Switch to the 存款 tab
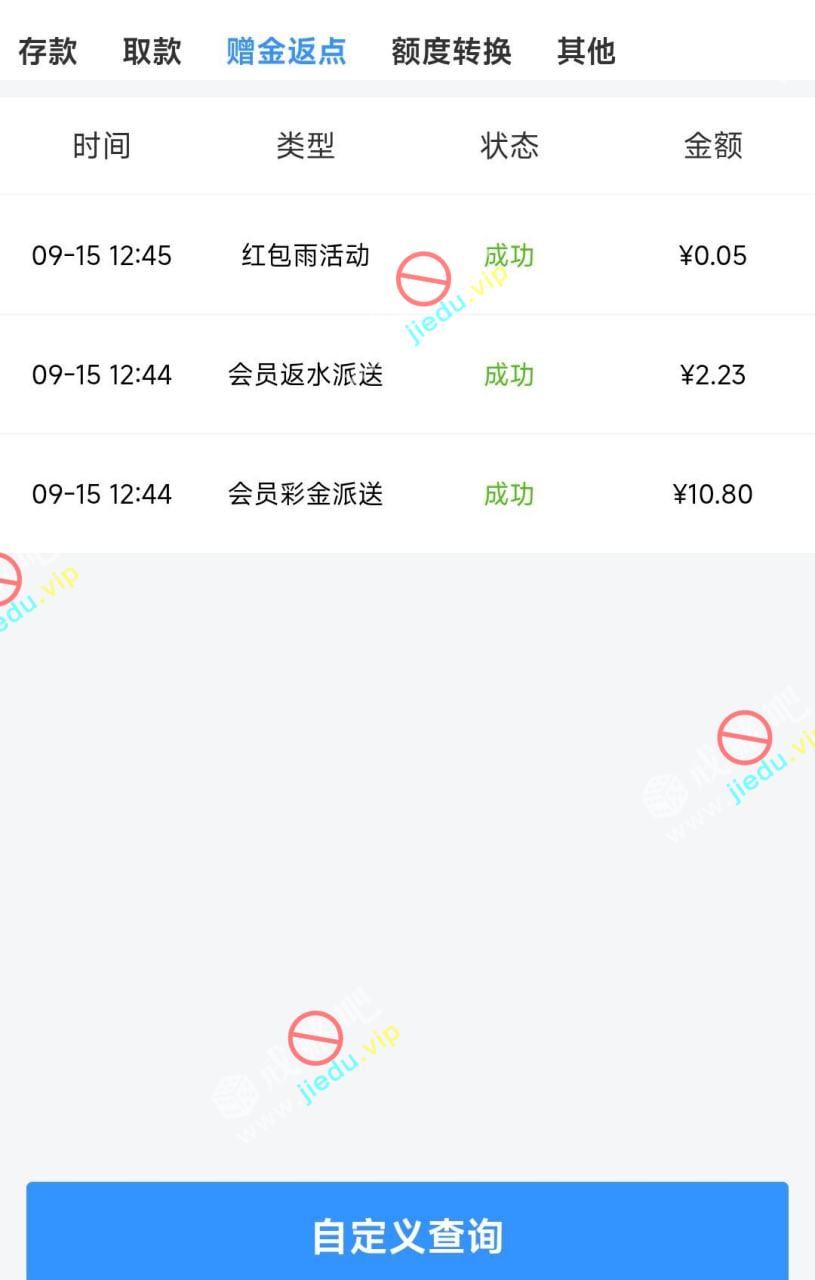Viewport: 815px width, 1280px height. click(x=47, y=51)
